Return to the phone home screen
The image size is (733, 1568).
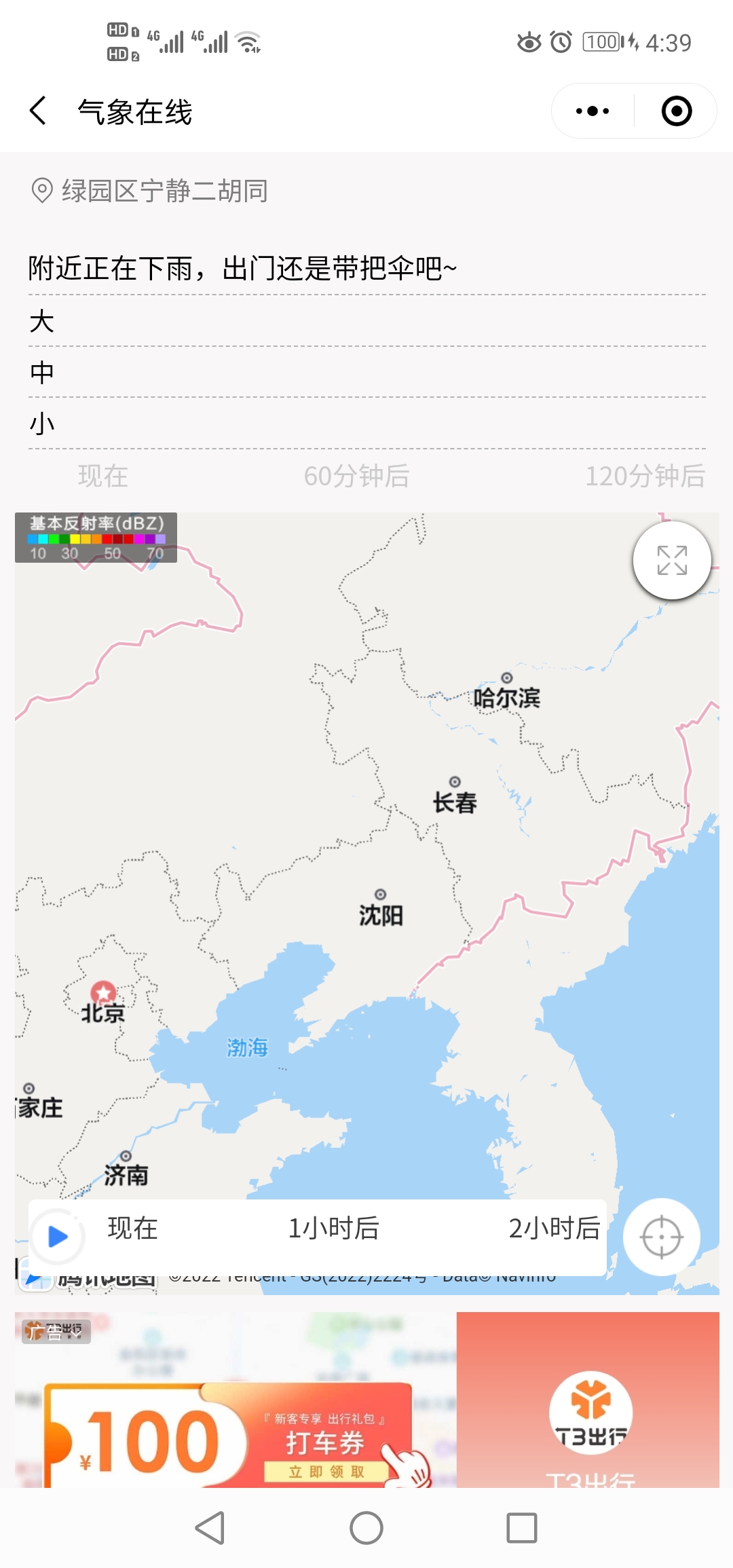pyautogui.click(x=366, y=1528)
